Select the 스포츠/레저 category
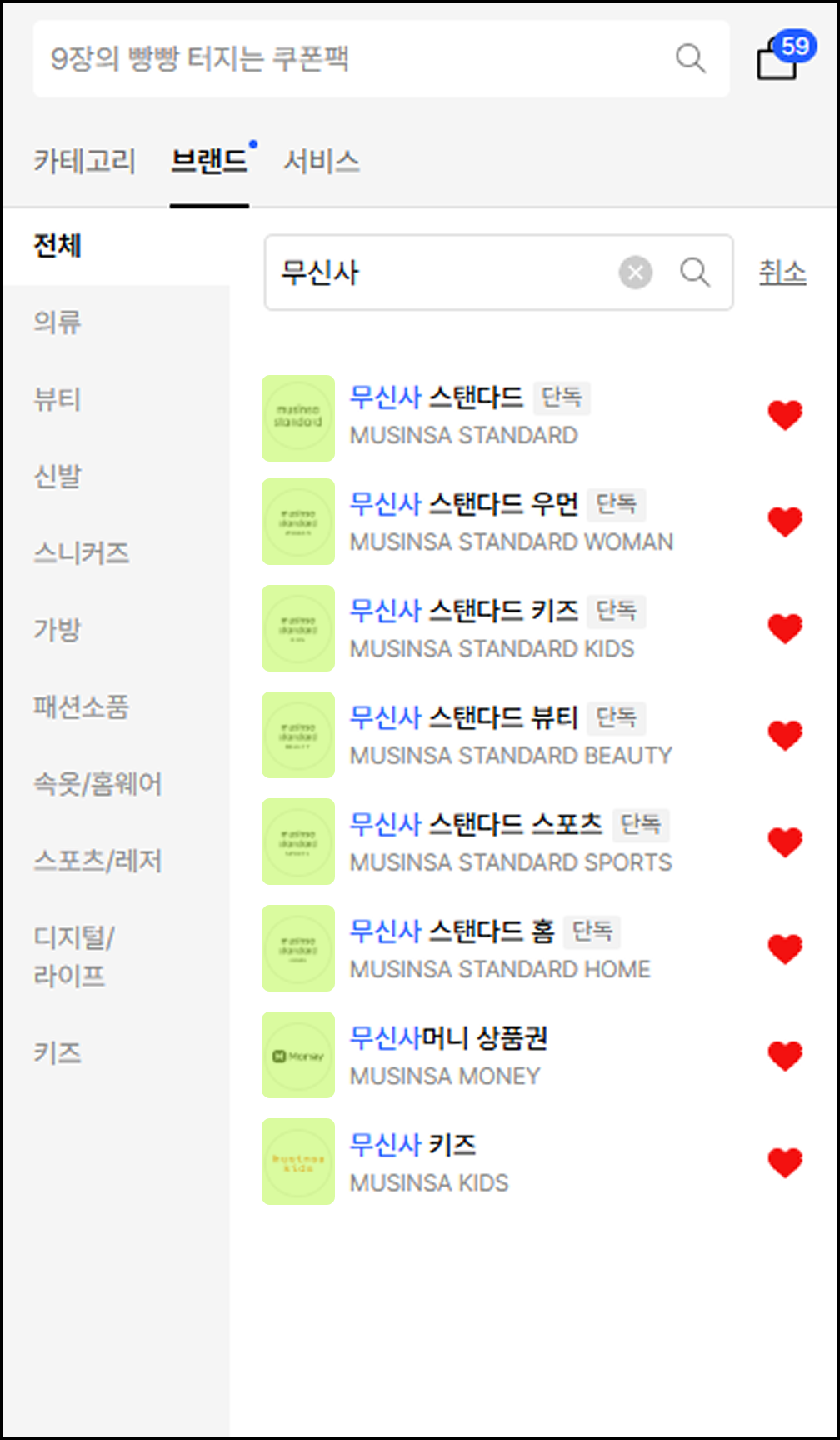The width and height of the screenshot is (840, 1440). point(97,861)
